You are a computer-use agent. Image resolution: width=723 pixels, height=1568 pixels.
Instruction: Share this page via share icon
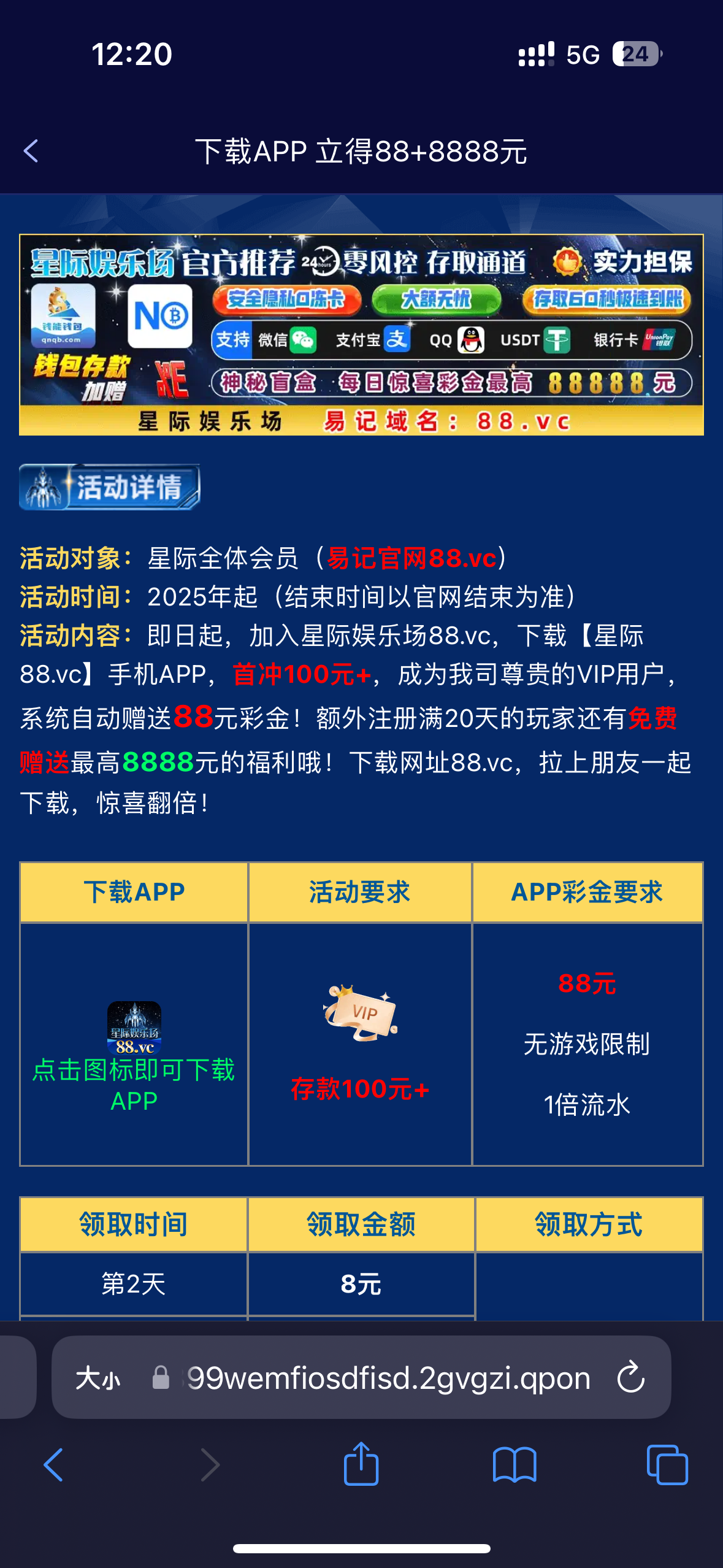(361, 1464)
